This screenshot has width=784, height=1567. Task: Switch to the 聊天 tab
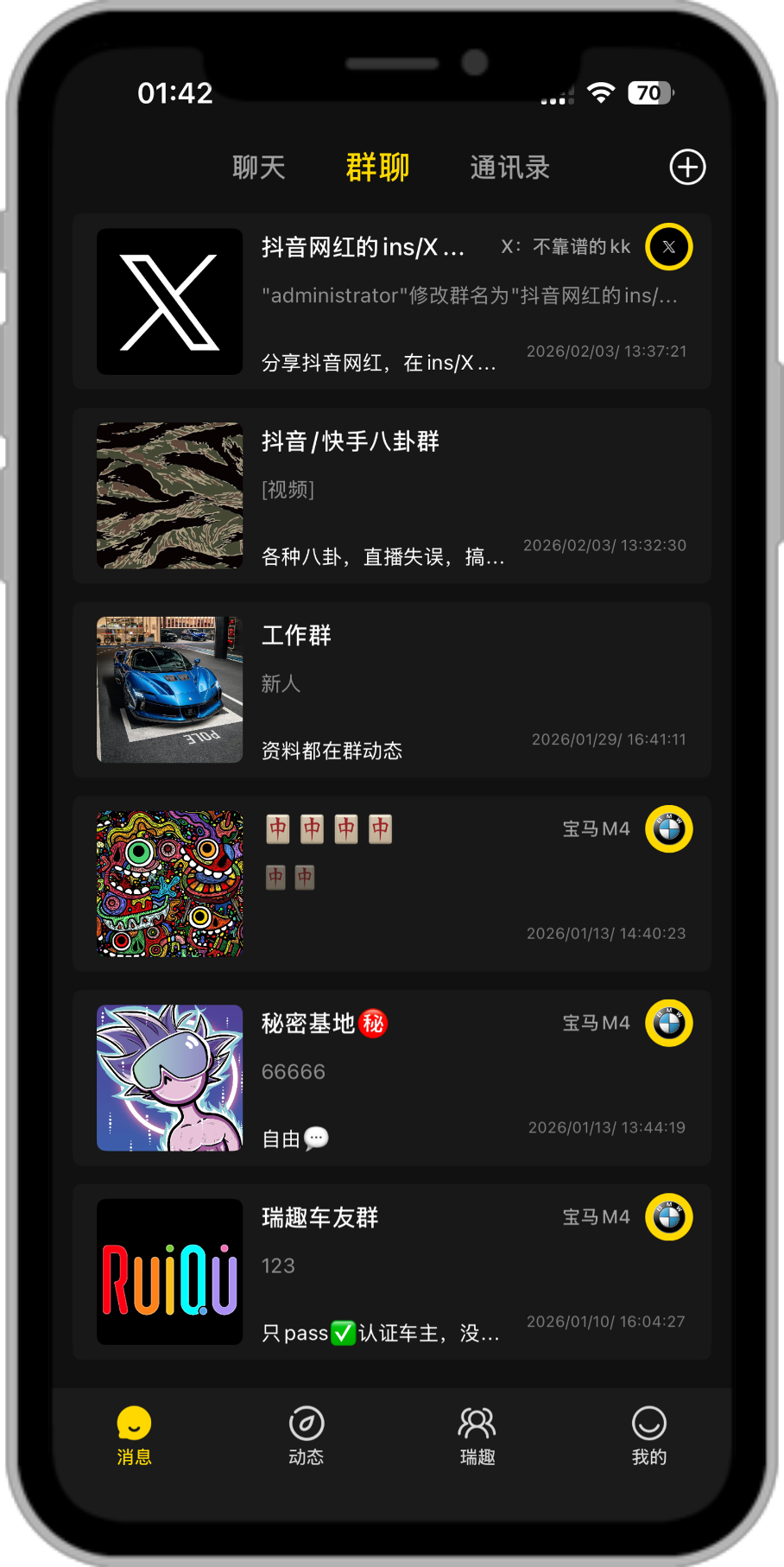[x=258, y=167]
